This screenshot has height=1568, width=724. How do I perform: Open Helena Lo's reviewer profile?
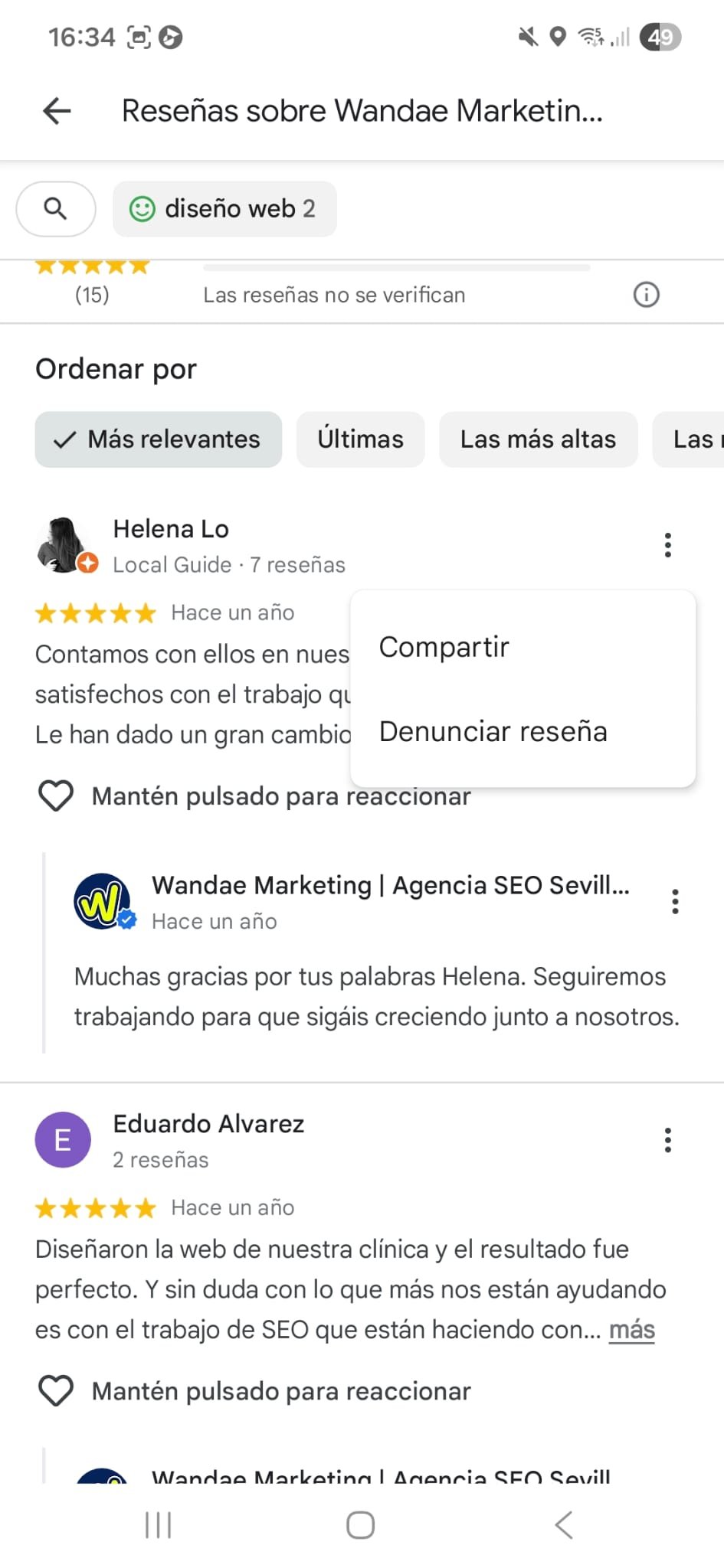171,529
